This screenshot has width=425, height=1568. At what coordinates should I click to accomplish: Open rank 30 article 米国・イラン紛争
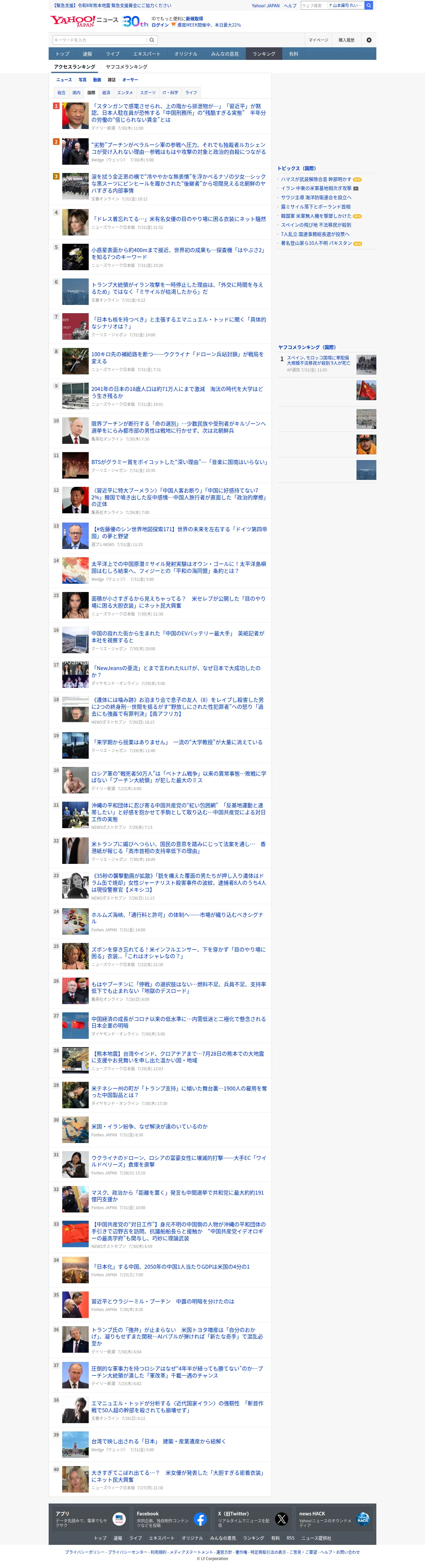pos(149,1126)
